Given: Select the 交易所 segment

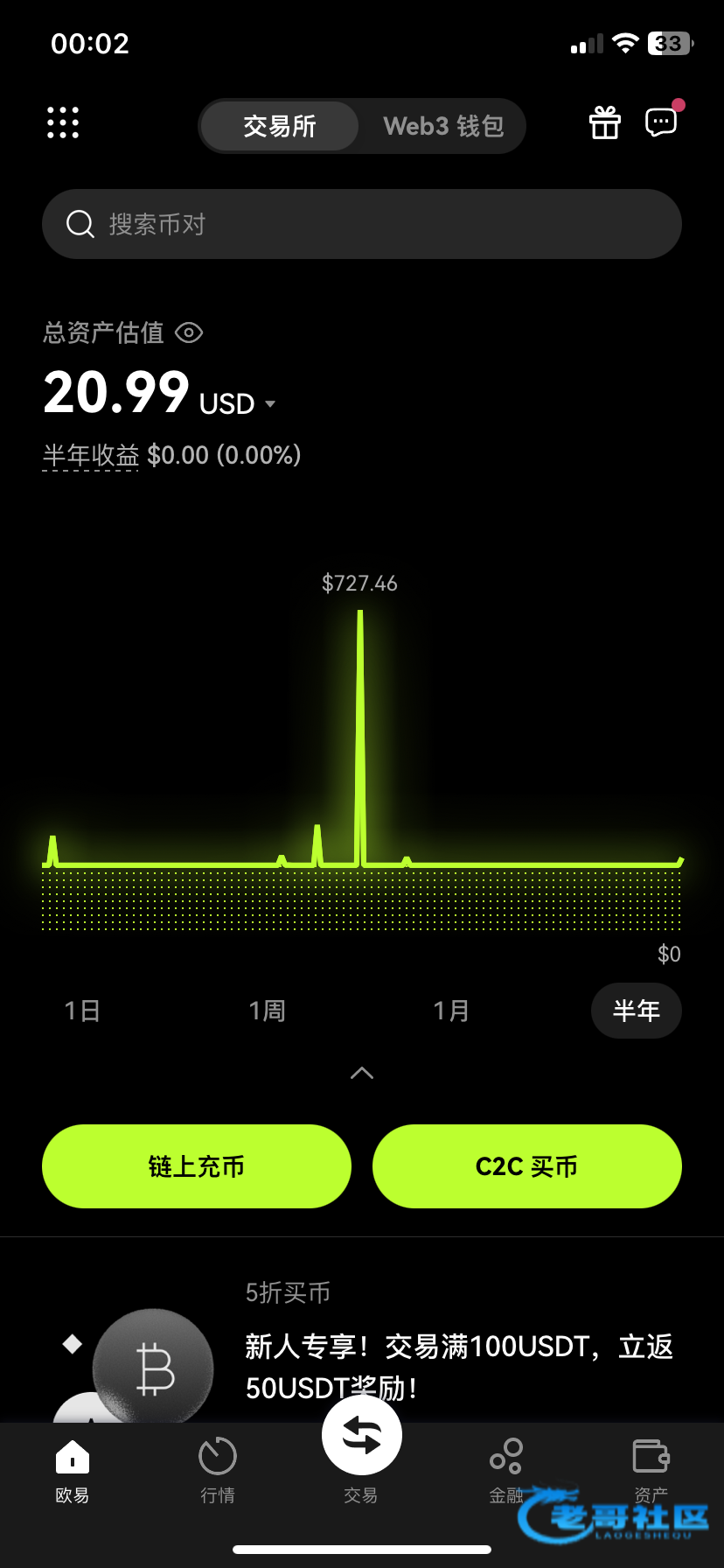Looking at the screenshot, I should (x=280, y=126).
